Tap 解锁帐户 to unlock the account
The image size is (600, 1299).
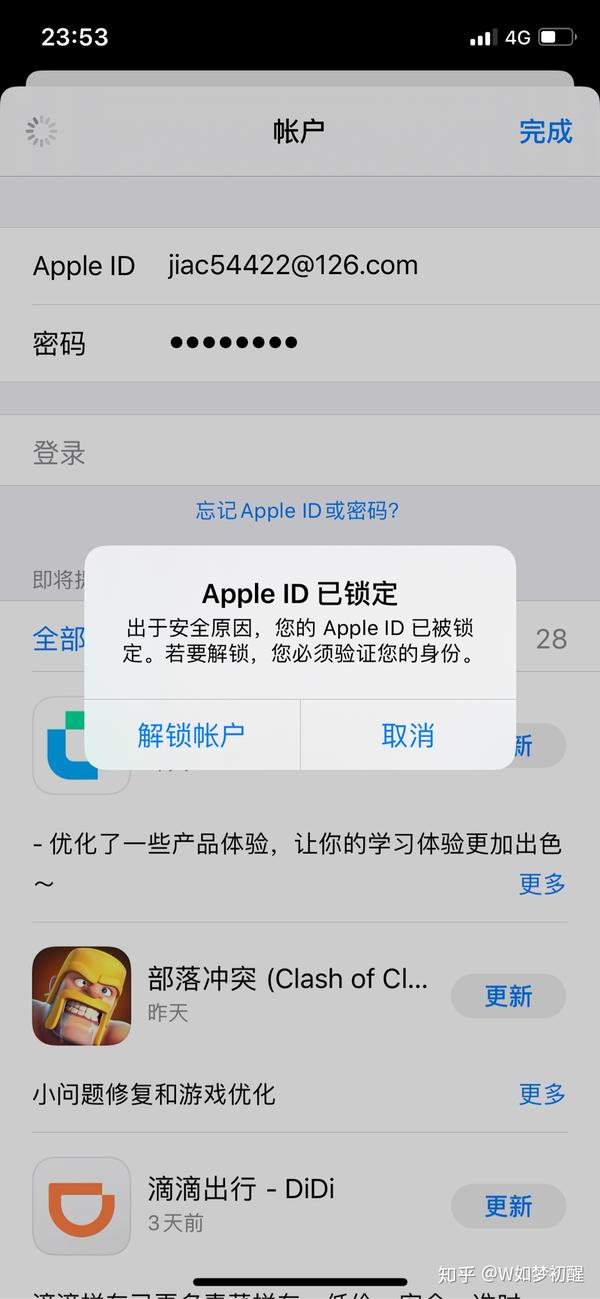click(x=191, y=735)
